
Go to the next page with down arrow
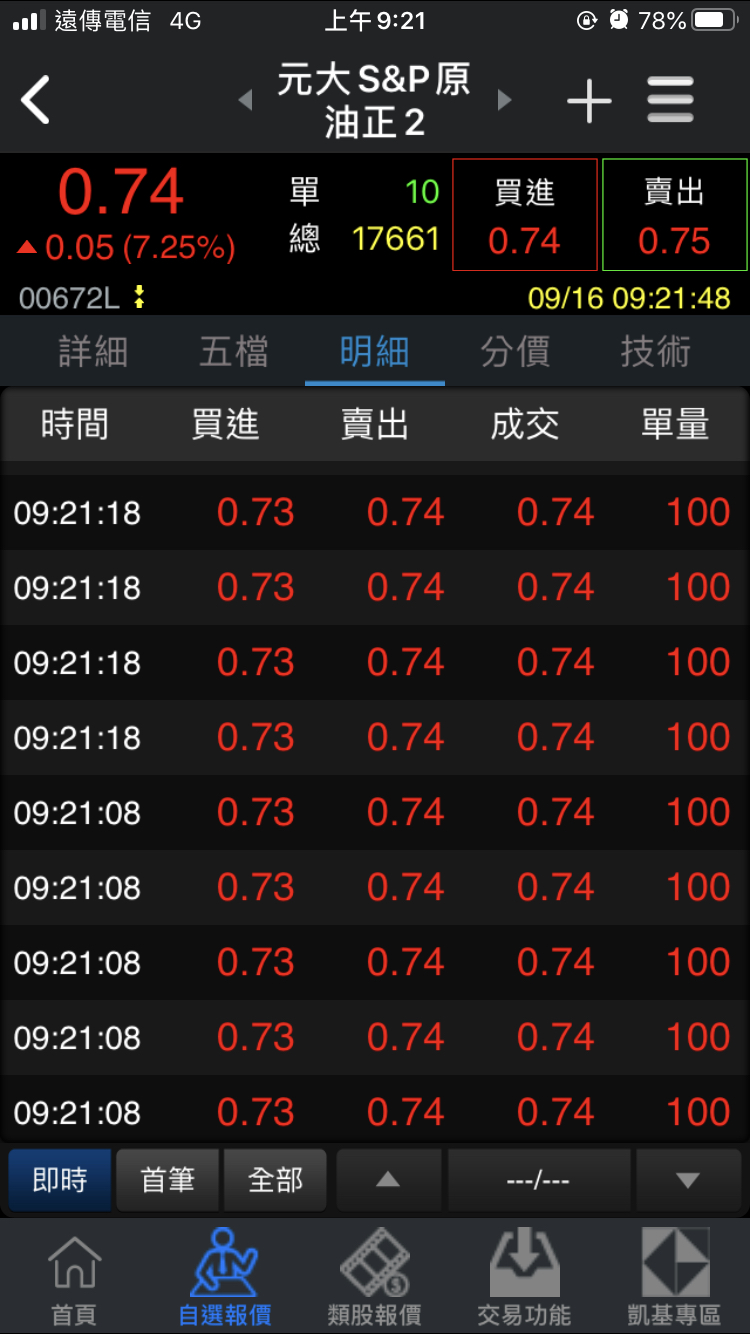[x=687, y=1181]
